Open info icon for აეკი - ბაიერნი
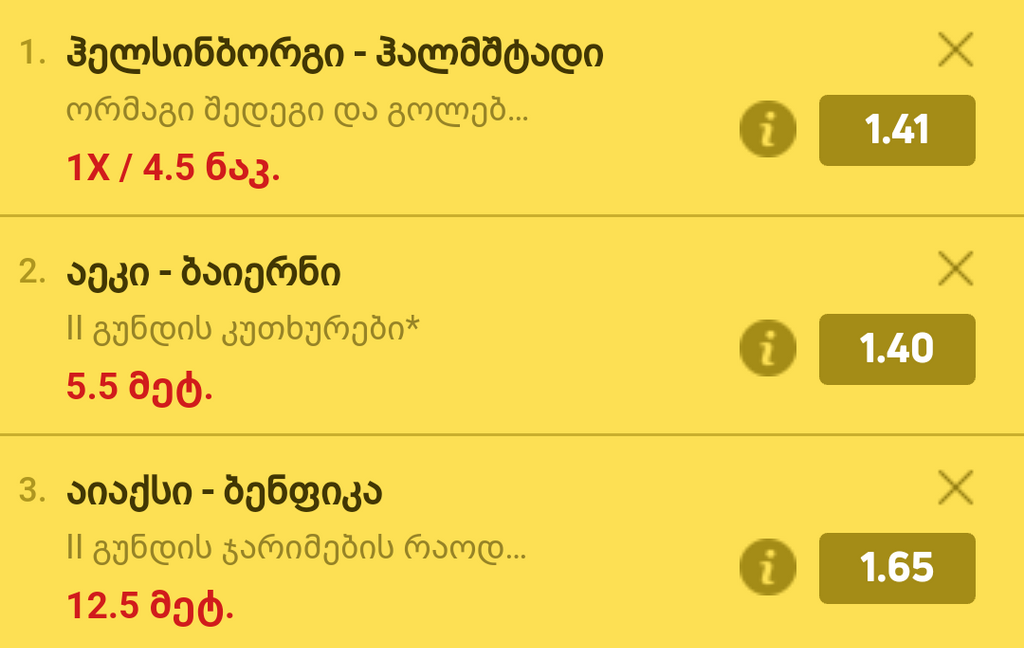Viewport: 1024px width, 648px height. tap(767, 349)
